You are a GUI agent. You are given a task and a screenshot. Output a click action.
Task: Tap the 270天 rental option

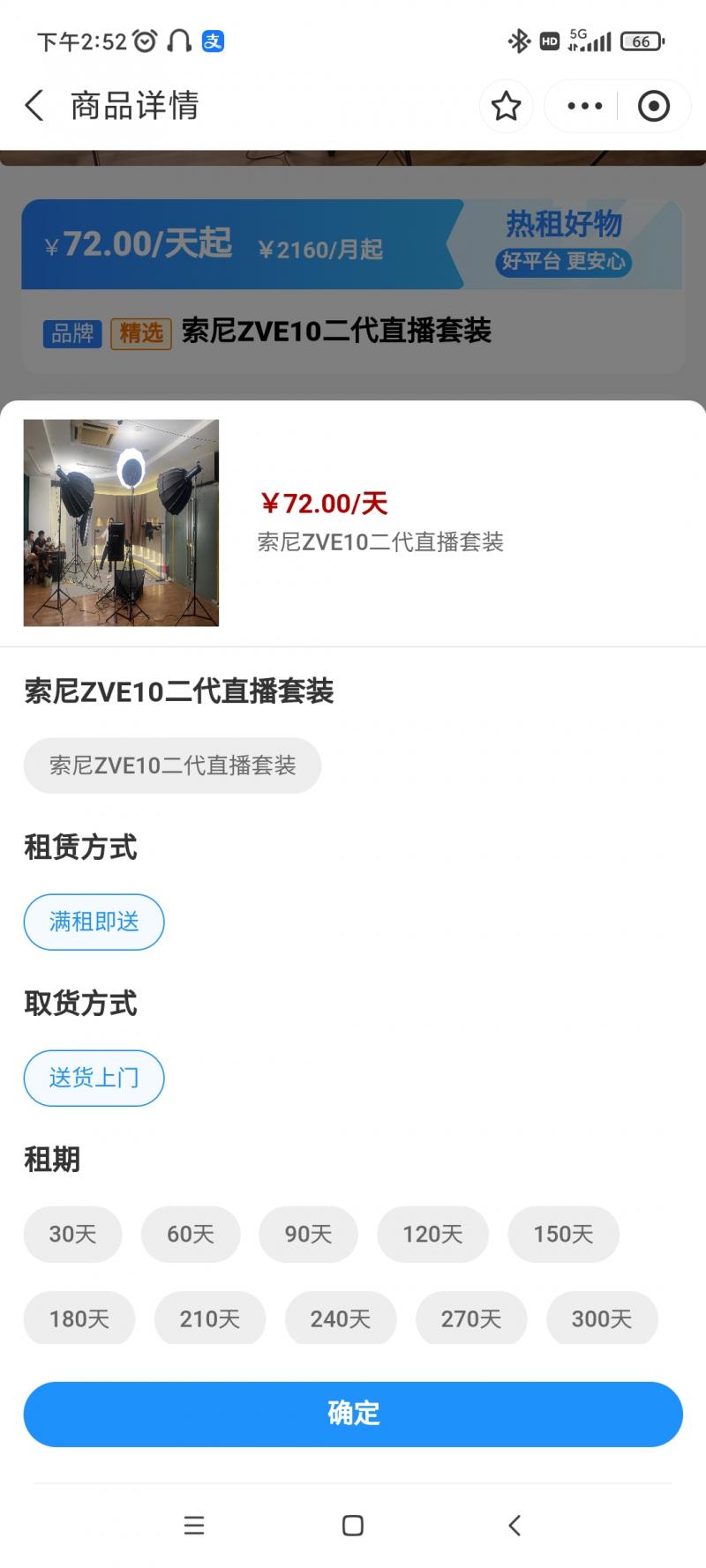[471, 1318]
